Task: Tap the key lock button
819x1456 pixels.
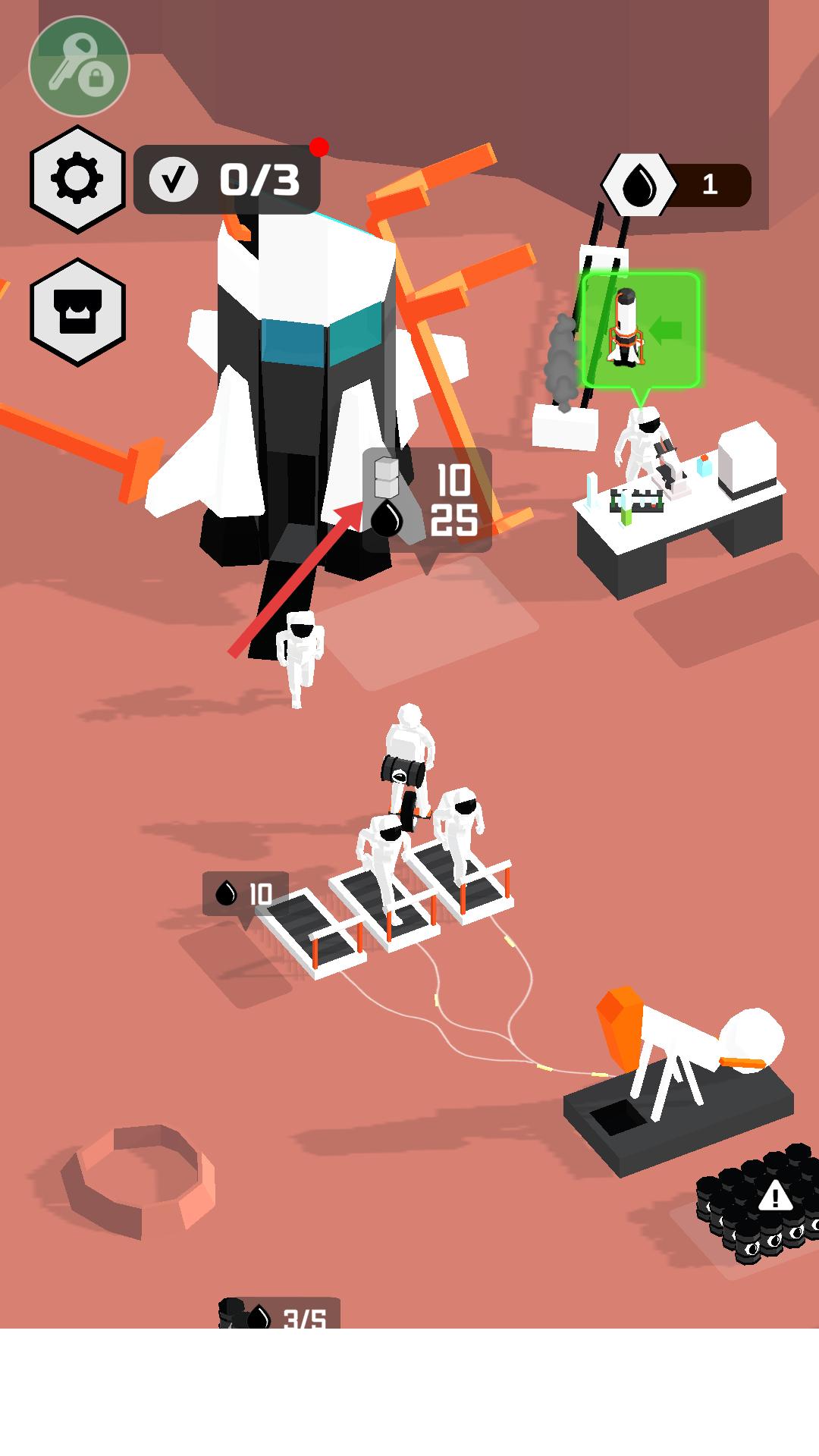Action: tap(79, 67)
